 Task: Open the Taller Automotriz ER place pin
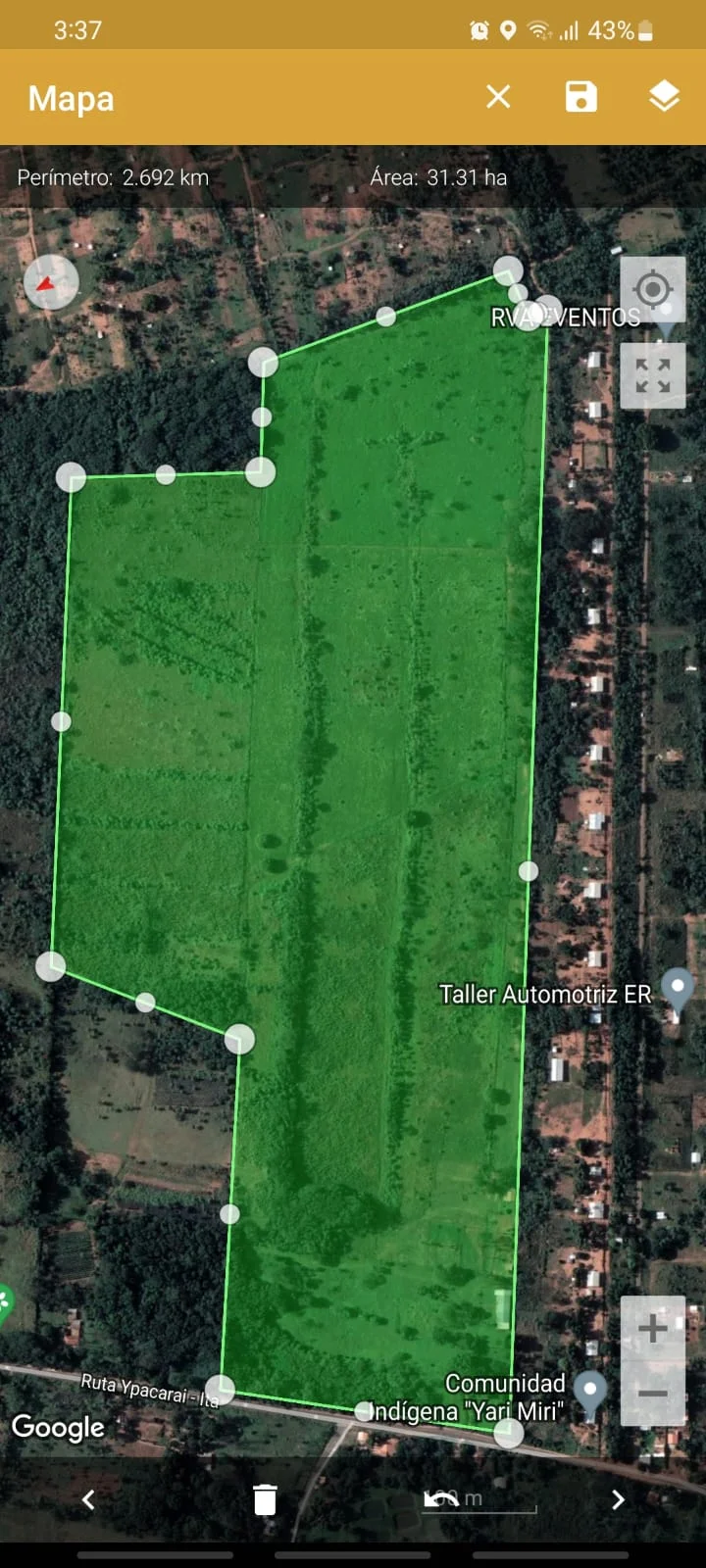pyautogui.click(x=678, y=988)
